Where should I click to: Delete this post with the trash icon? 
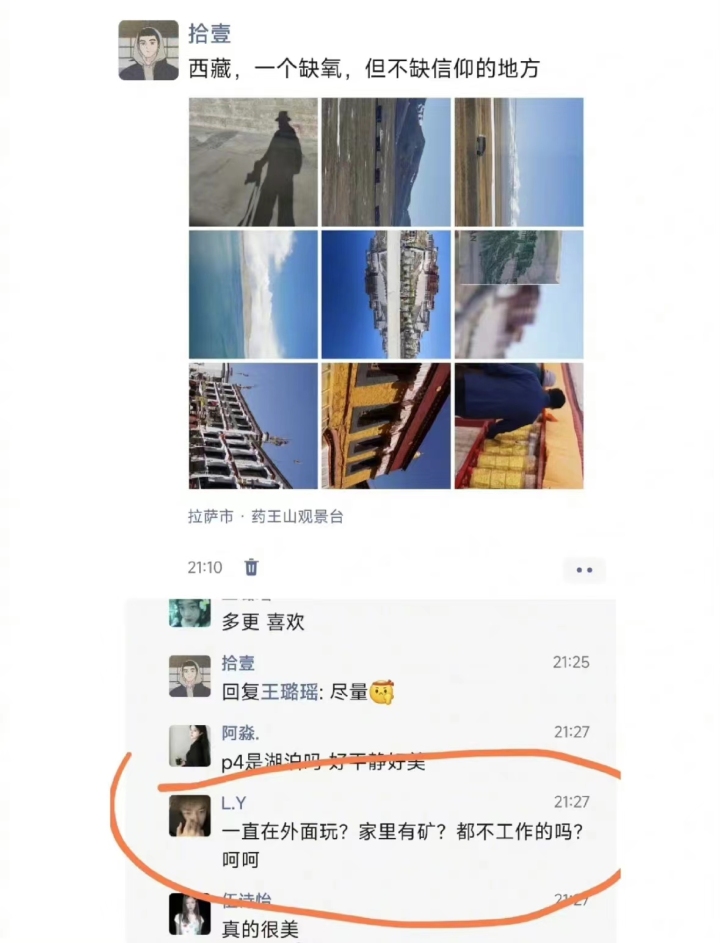pos(252,567)
